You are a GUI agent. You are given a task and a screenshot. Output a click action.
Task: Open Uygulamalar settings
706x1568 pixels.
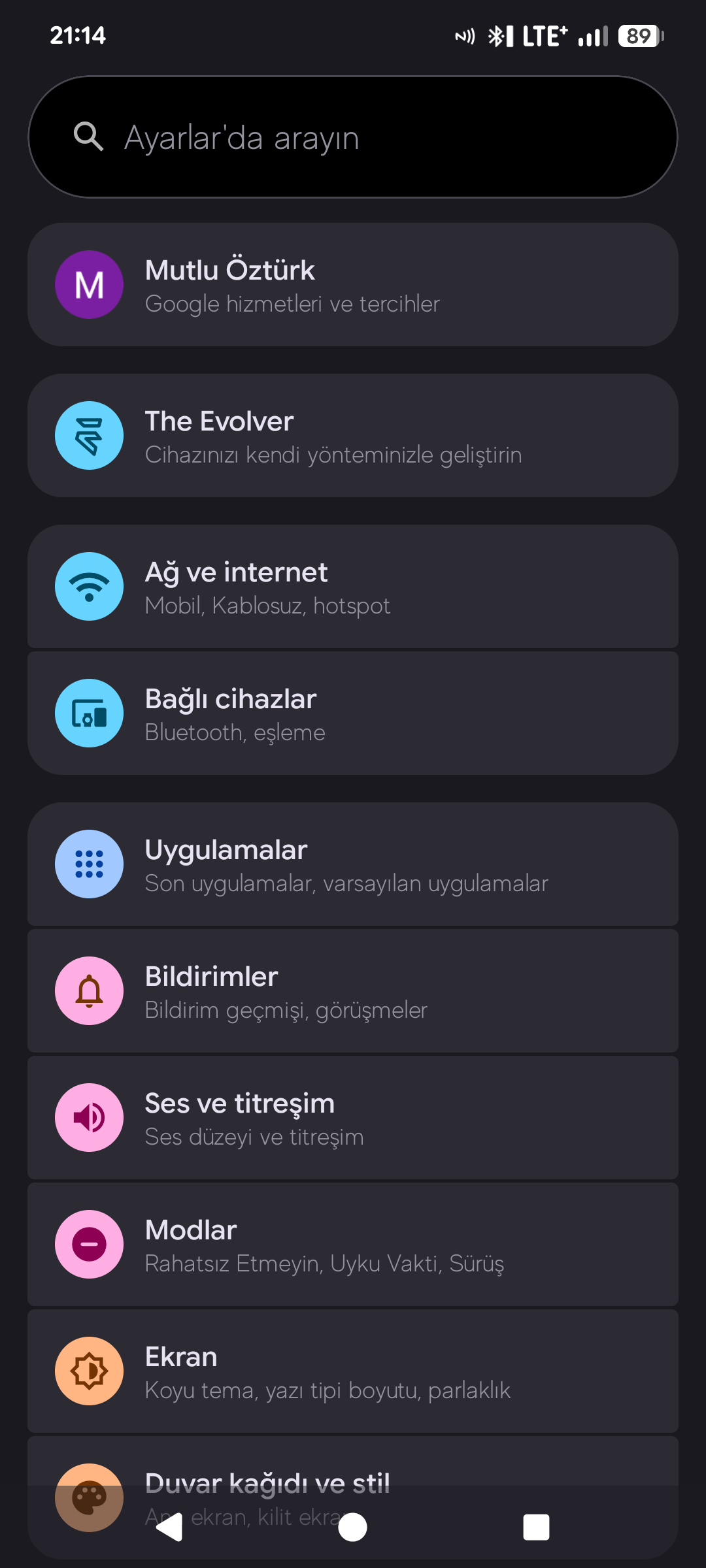pyautogui.click(x=353, y=864)
